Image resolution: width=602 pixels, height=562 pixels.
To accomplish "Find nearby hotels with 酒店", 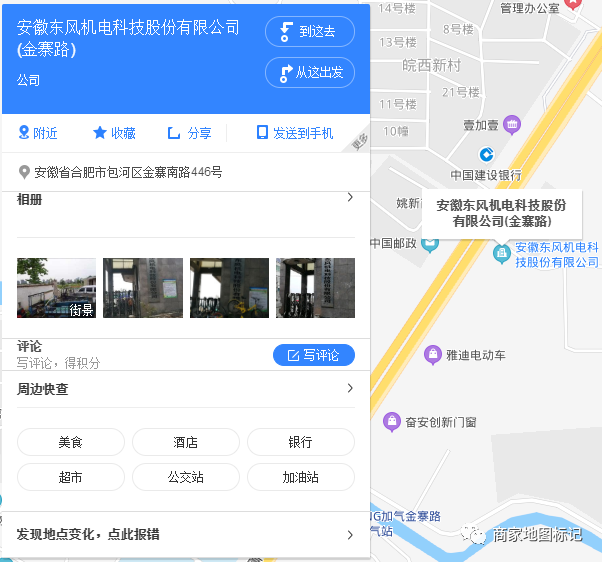I will coord(185,442).
